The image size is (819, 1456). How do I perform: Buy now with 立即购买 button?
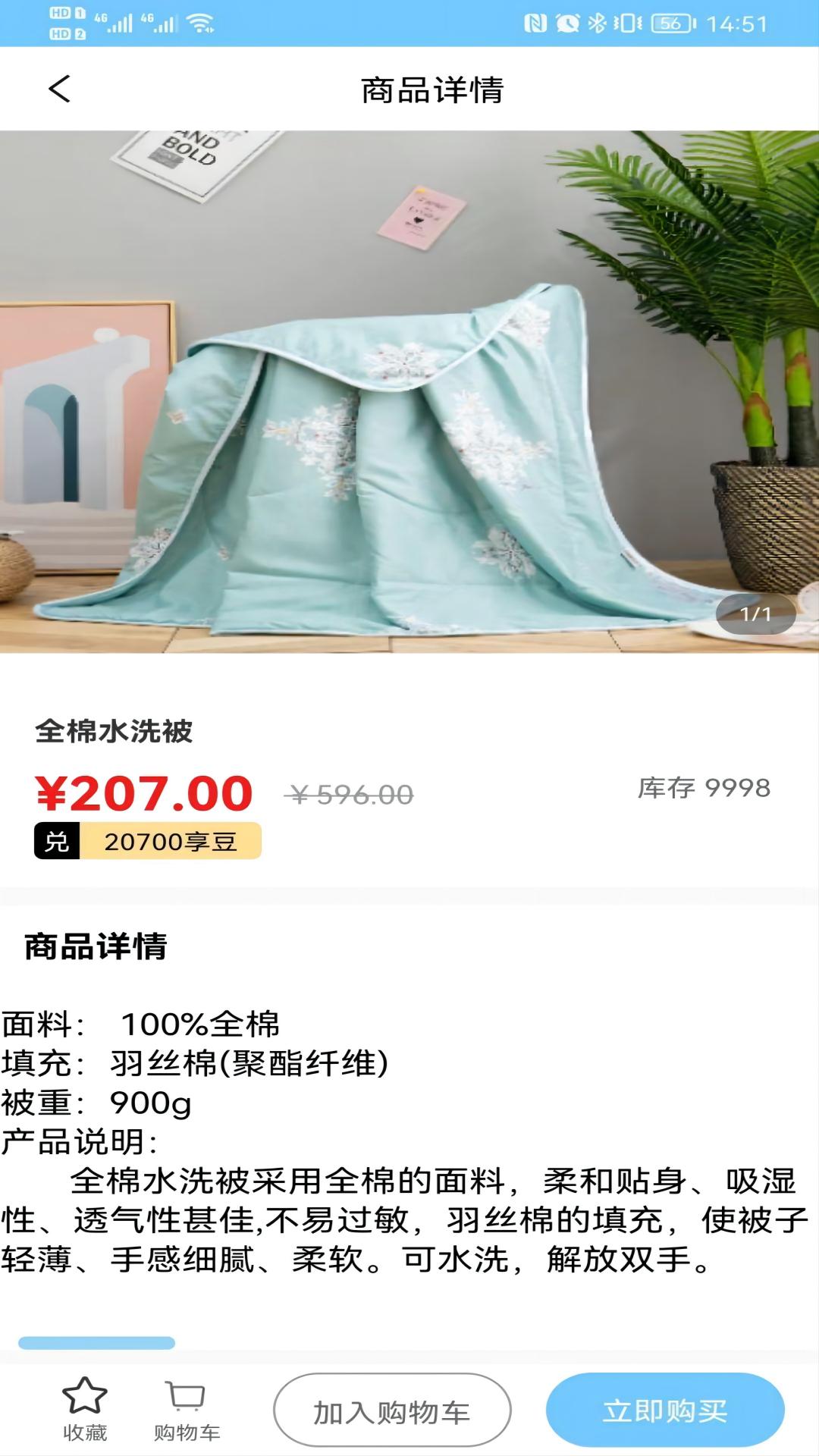tap(665, 1410)
